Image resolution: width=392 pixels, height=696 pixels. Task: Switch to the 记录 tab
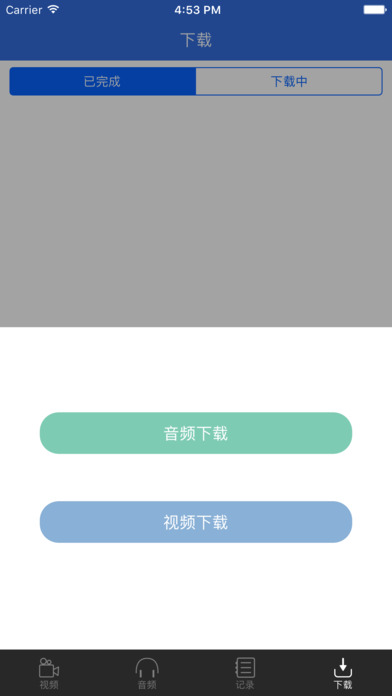point(245,673)
